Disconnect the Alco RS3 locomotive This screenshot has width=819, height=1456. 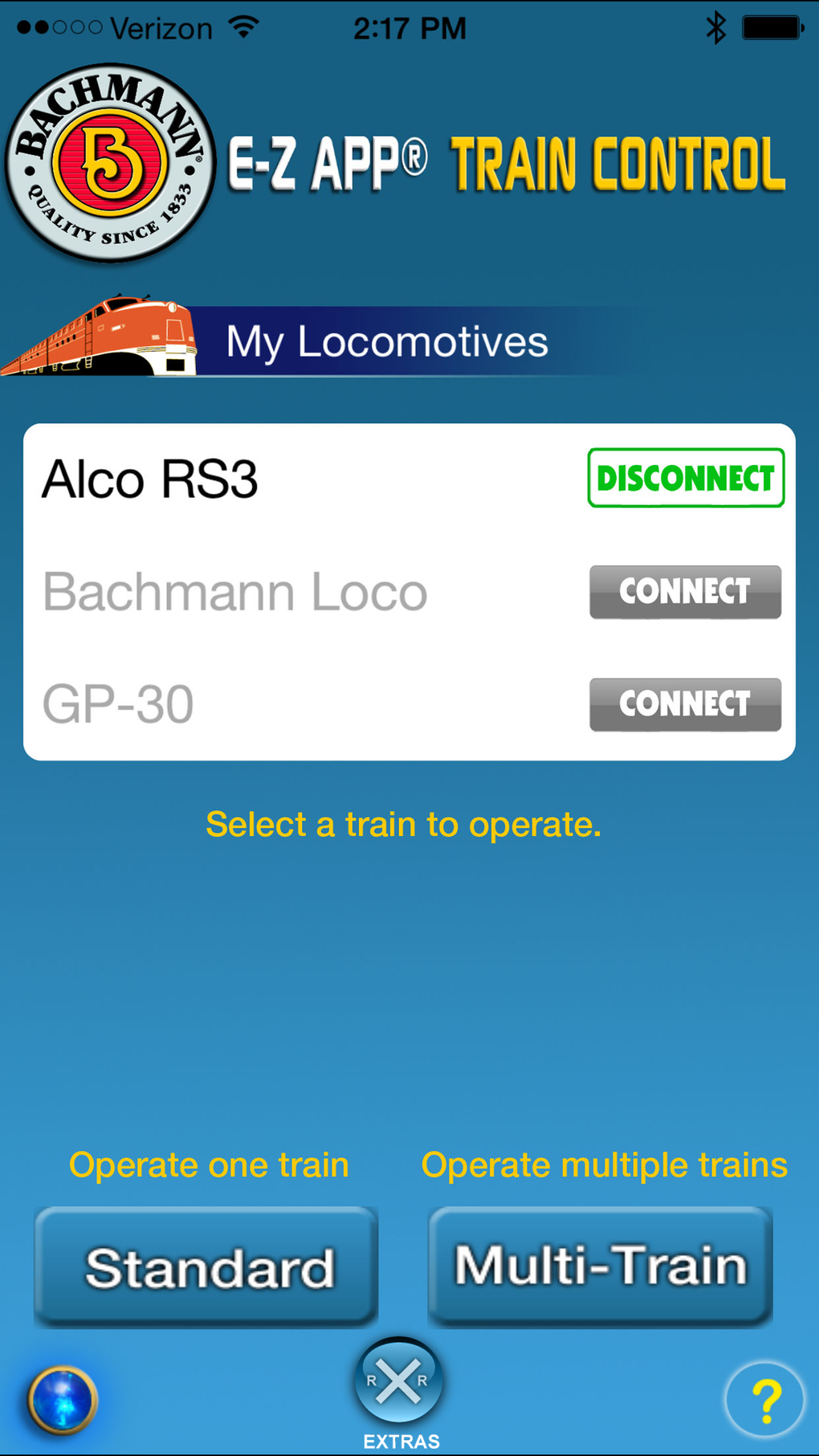(x=685, y=478)
